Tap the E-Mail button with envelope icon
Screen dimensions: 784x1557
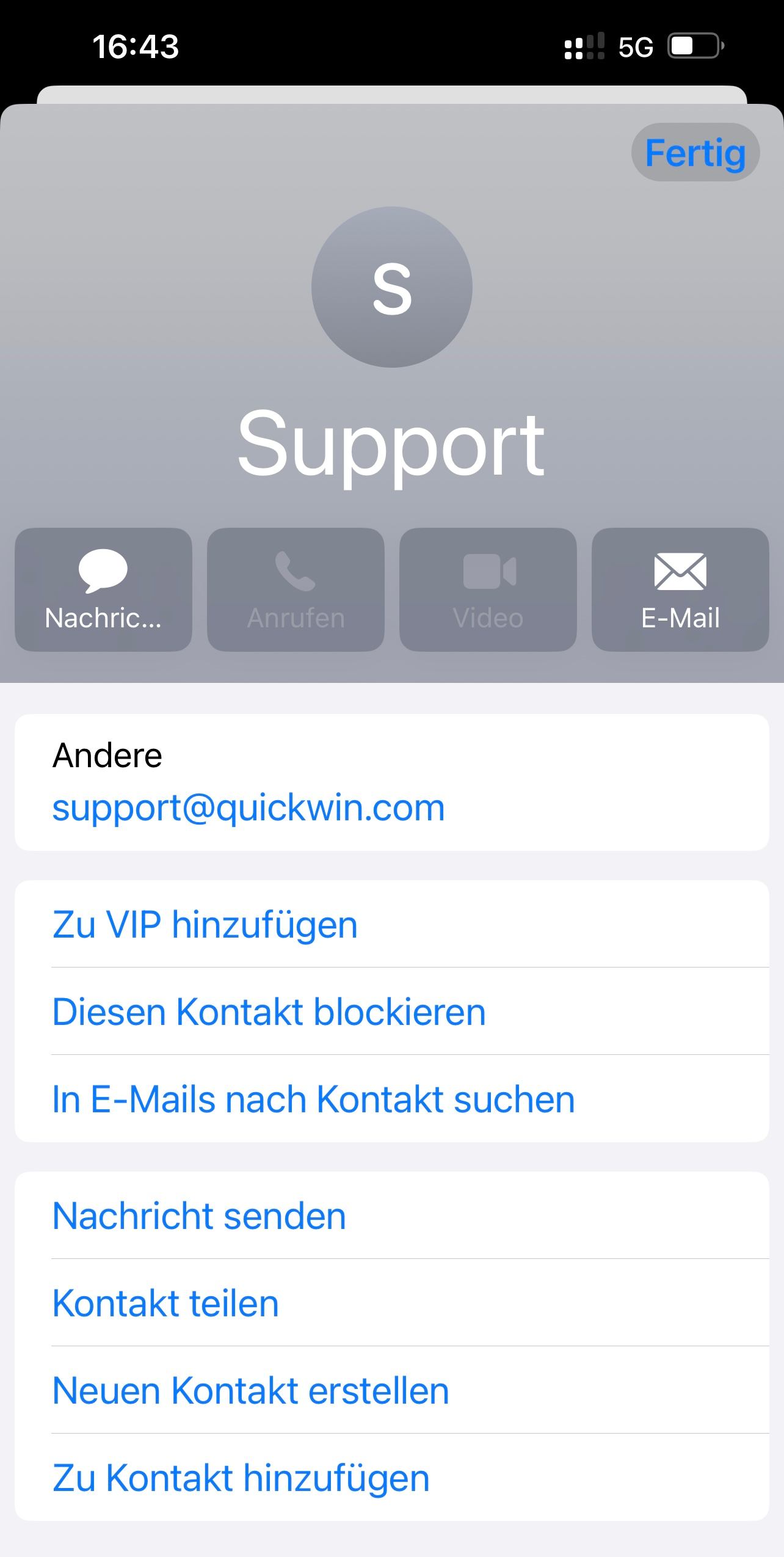pos(680,589)
